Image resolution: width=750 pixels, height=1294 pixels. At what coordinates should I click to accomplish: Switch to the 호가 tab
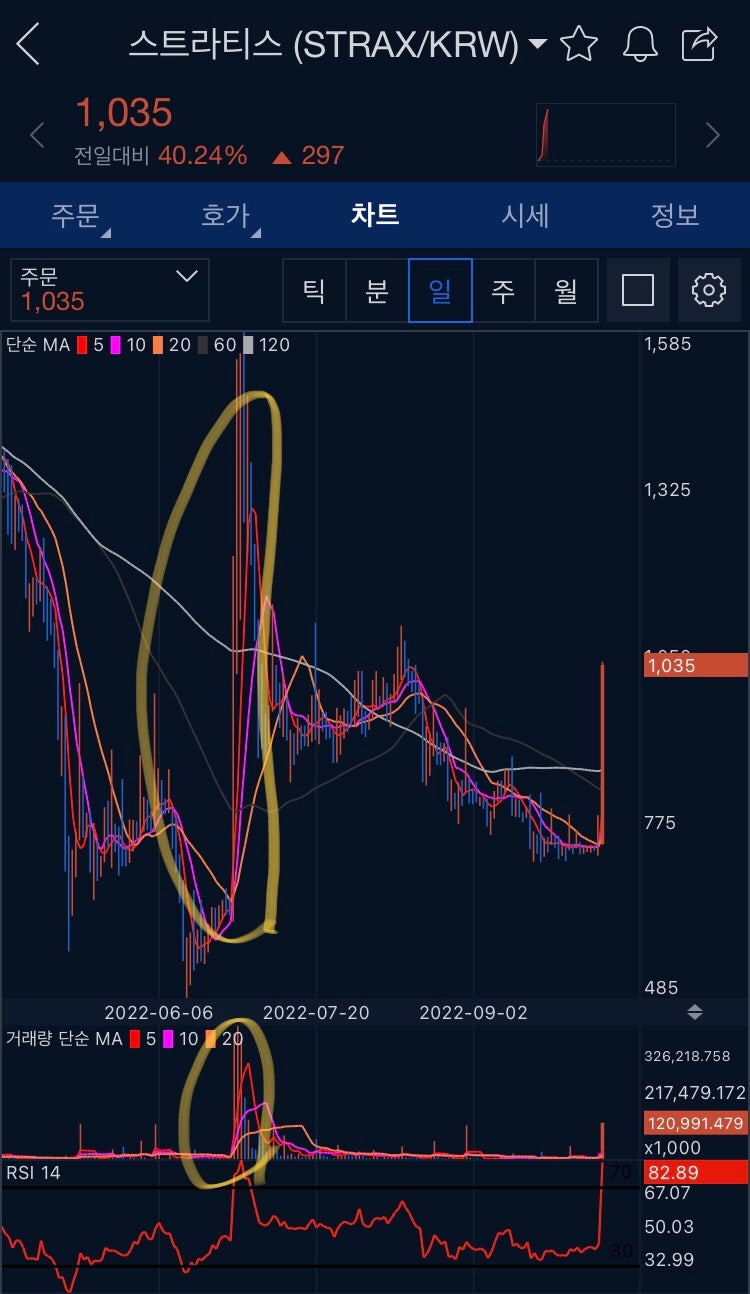(x=225, y=215)
